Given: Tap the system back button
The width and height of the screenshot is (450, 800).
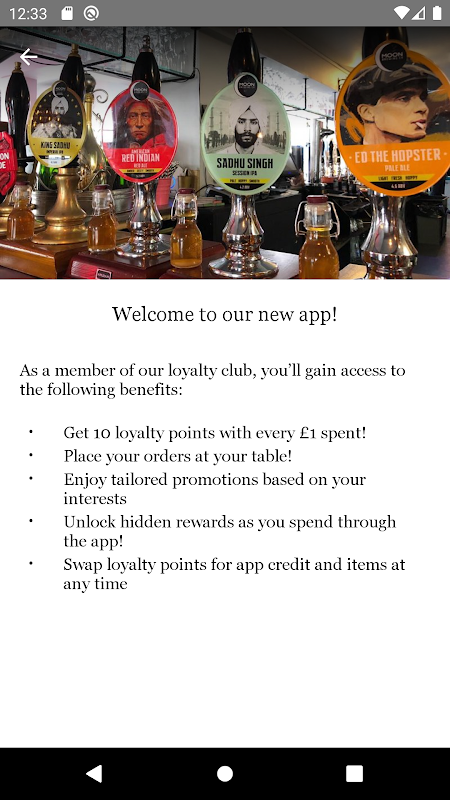Looking at the screenshot, I should point(94,773).
